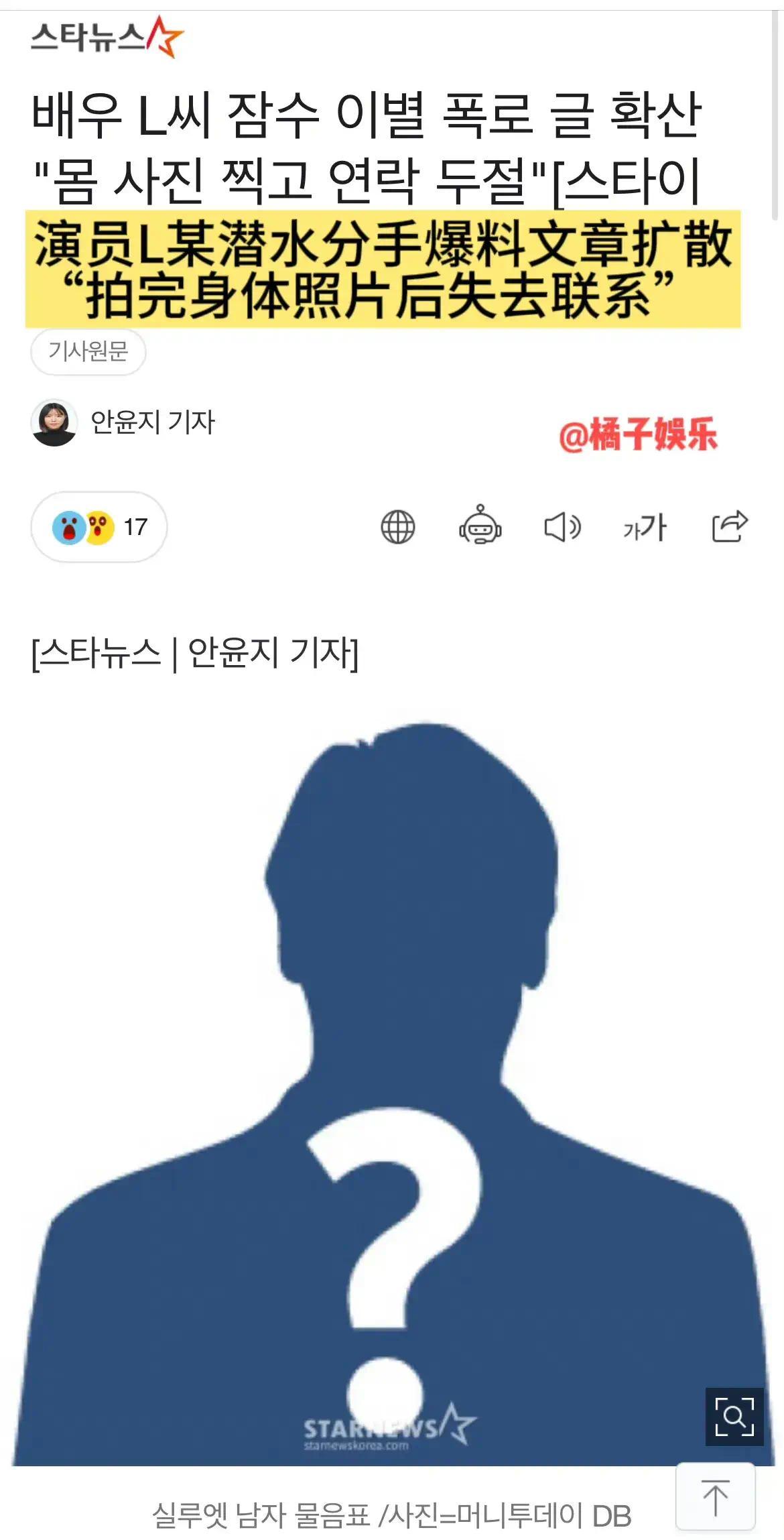
Task: View reporter 안윤지 기자's profile
Action: 152,422
